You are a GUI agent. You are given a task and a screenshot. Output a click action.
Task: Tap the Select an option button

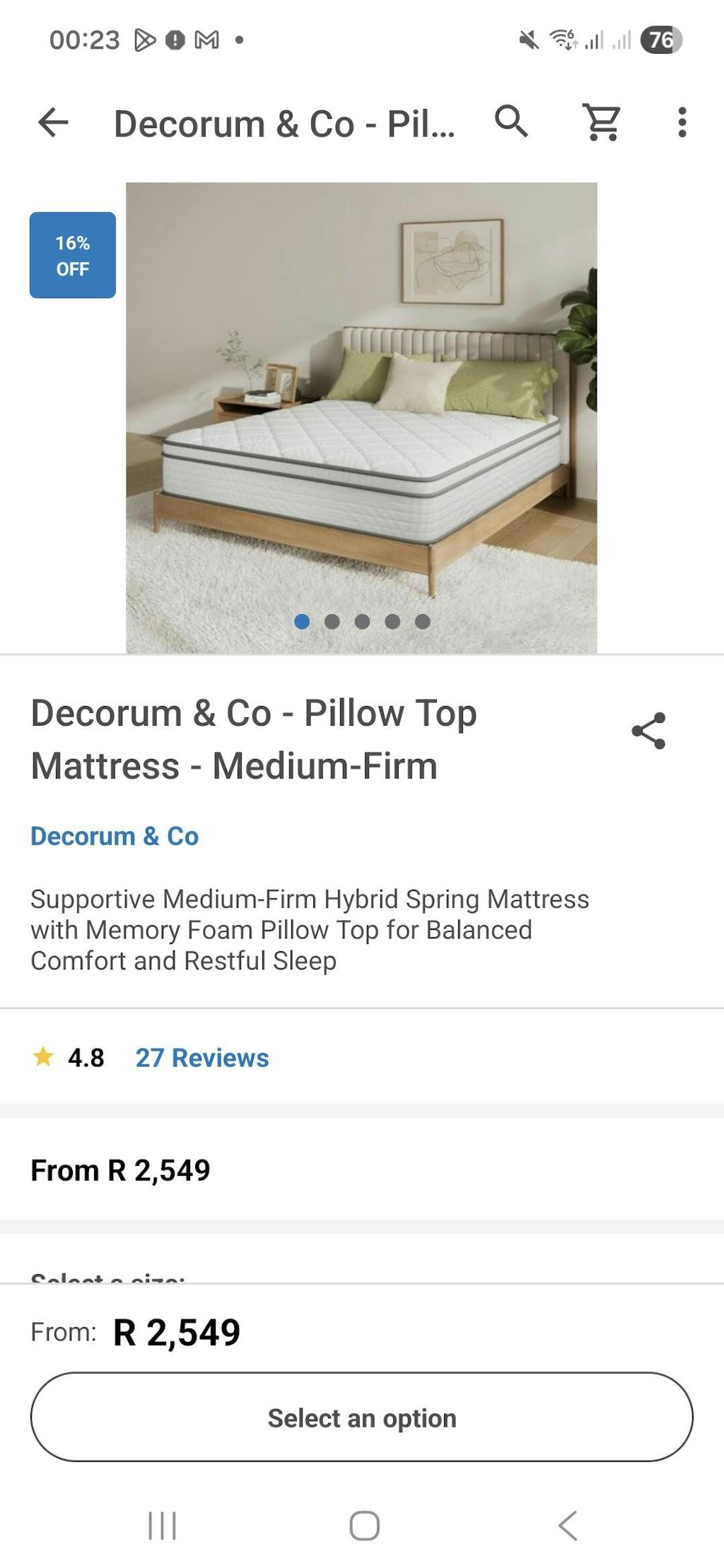click(361, 1417)
